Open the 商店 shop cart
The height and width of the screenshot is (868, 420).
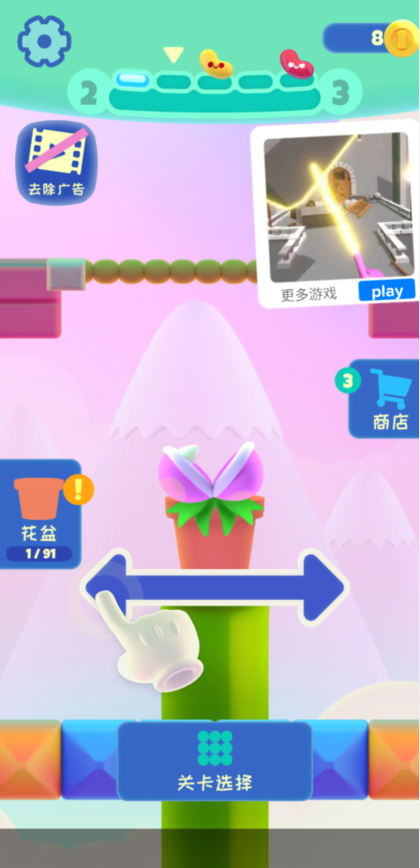(385, 399)
